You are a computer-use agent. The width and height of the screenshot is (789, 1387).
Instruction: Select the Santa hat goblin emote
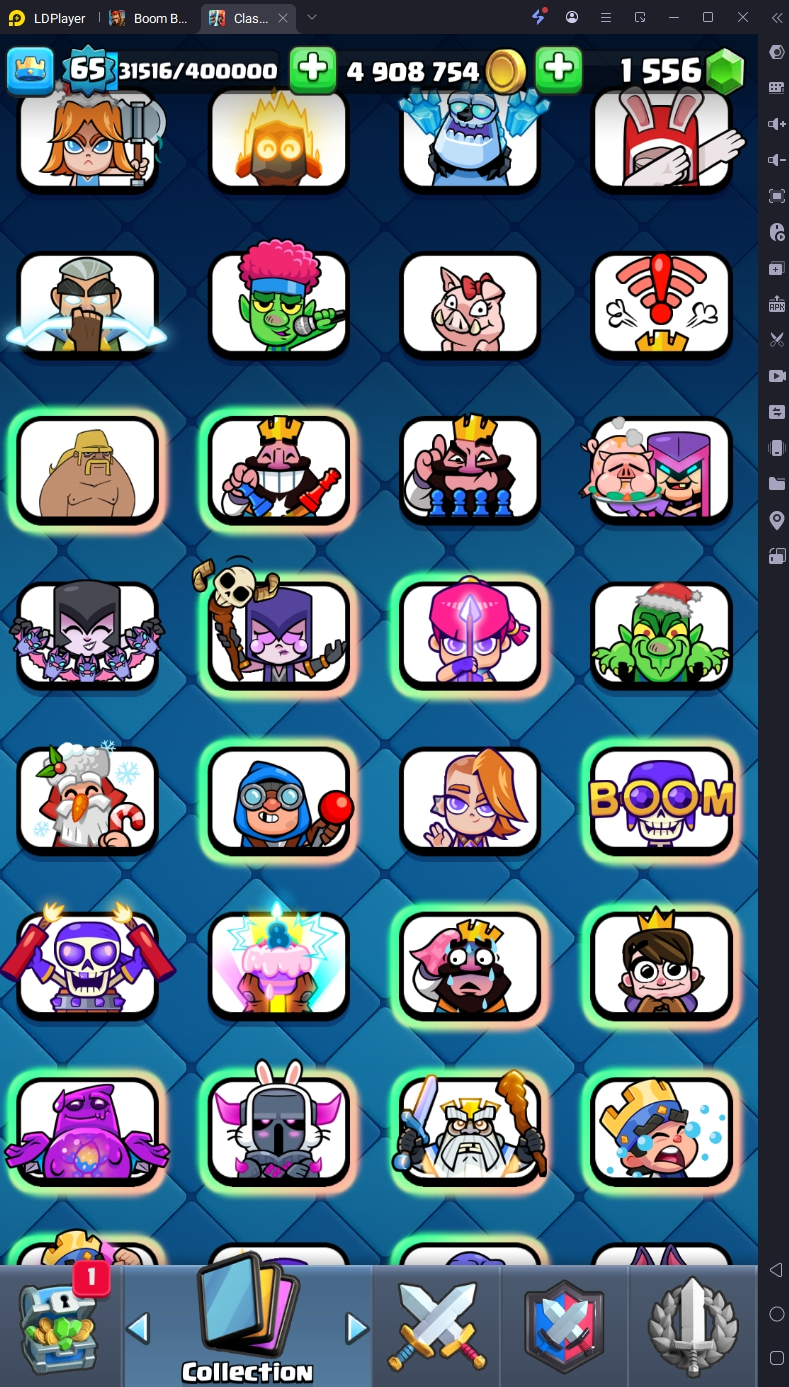661,635
